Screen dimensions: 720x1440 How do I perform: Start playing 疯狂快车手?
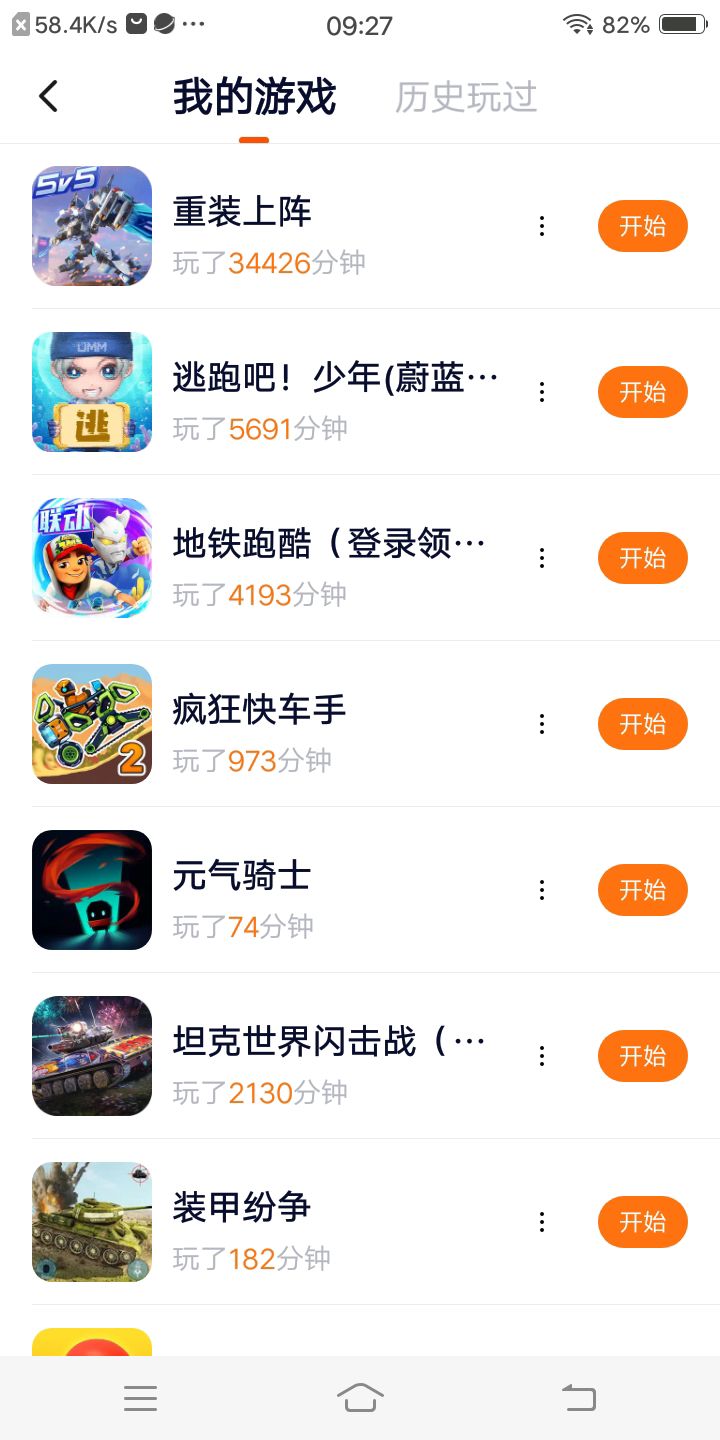point(642,724)
